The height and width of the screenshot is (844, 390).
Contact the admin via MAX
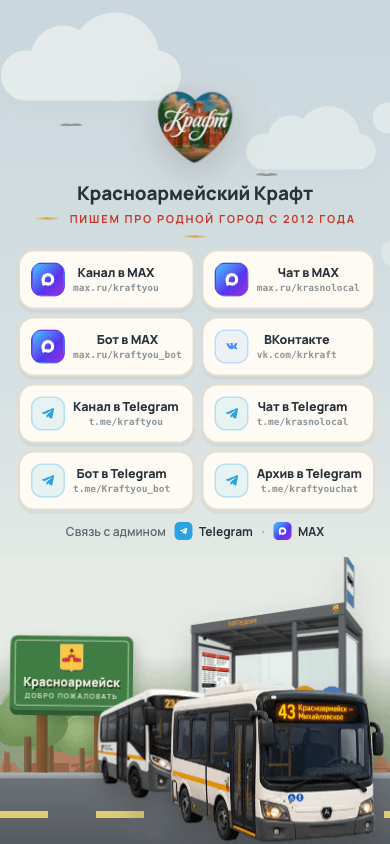click(x=299, y=532)
